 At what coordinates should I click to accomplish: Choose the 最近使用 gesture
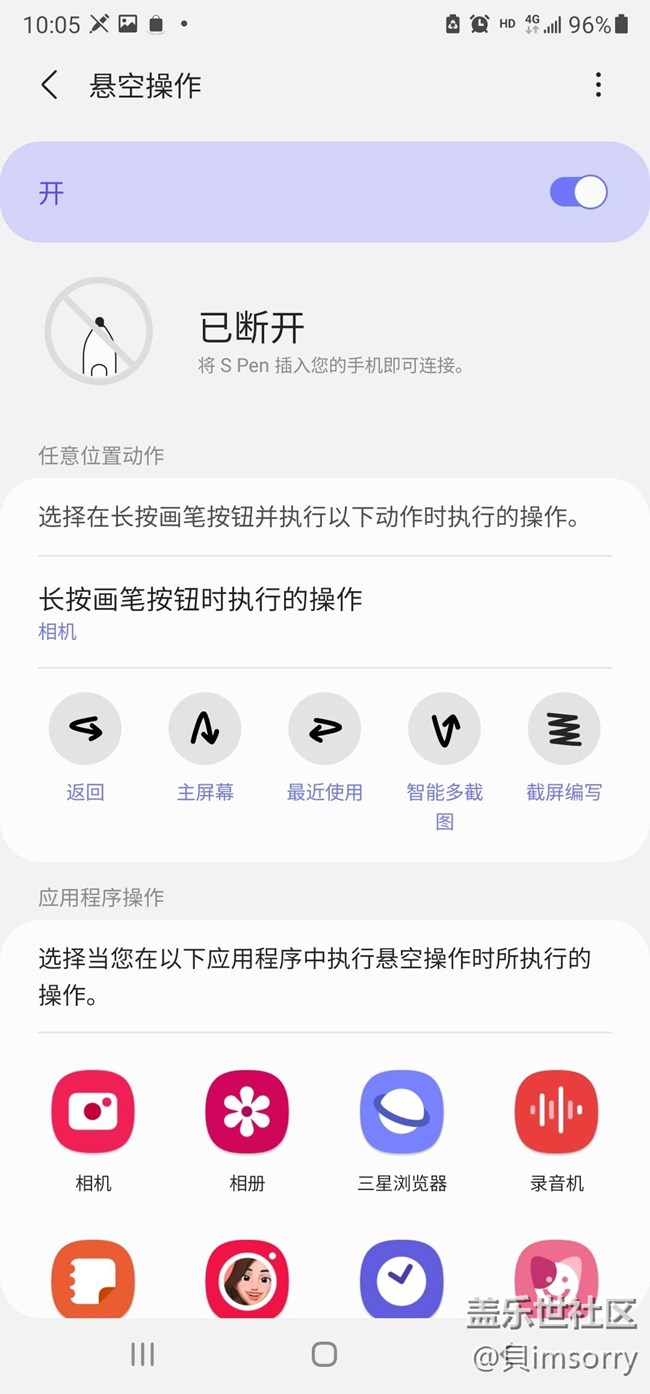click(325, 748)
